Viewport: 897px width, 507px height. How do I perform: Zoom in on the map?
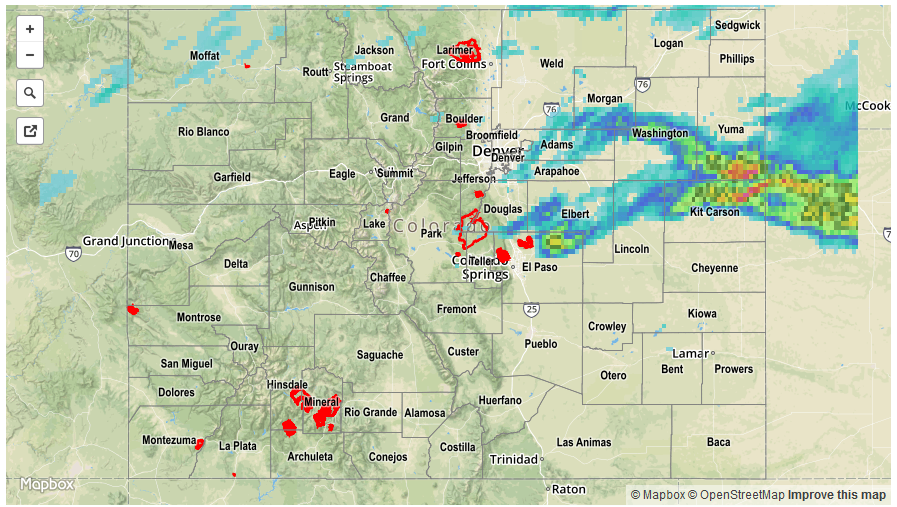30,30
